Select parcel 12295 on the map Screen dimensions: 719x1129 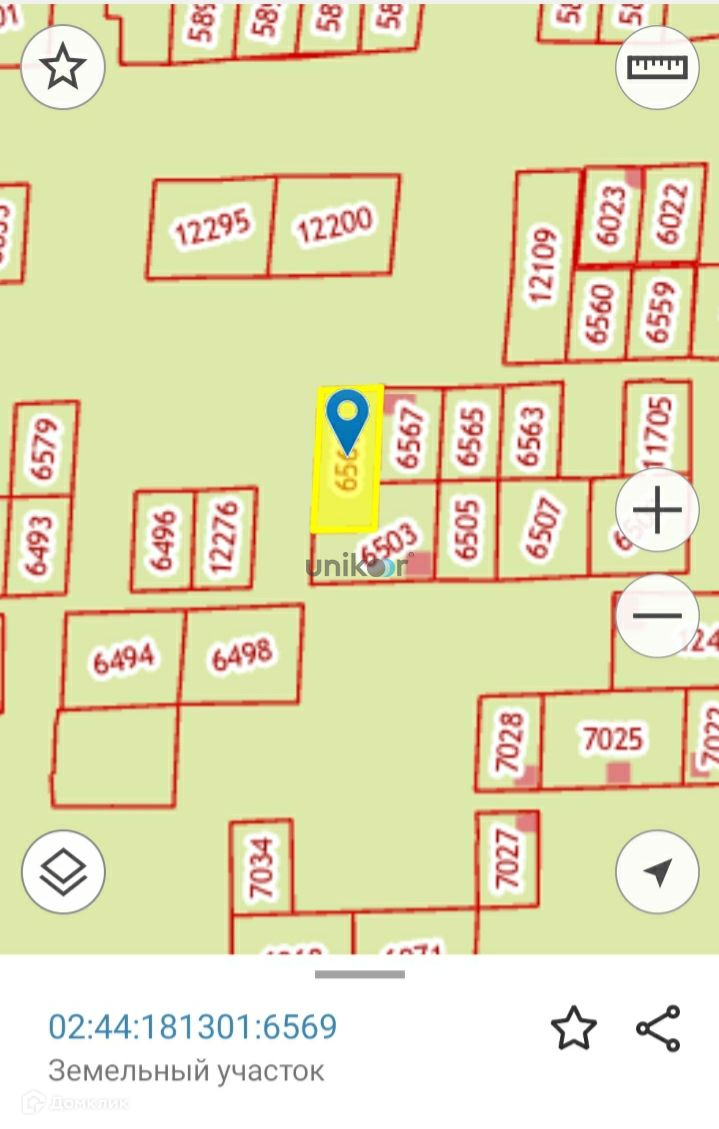coord(211,228)
